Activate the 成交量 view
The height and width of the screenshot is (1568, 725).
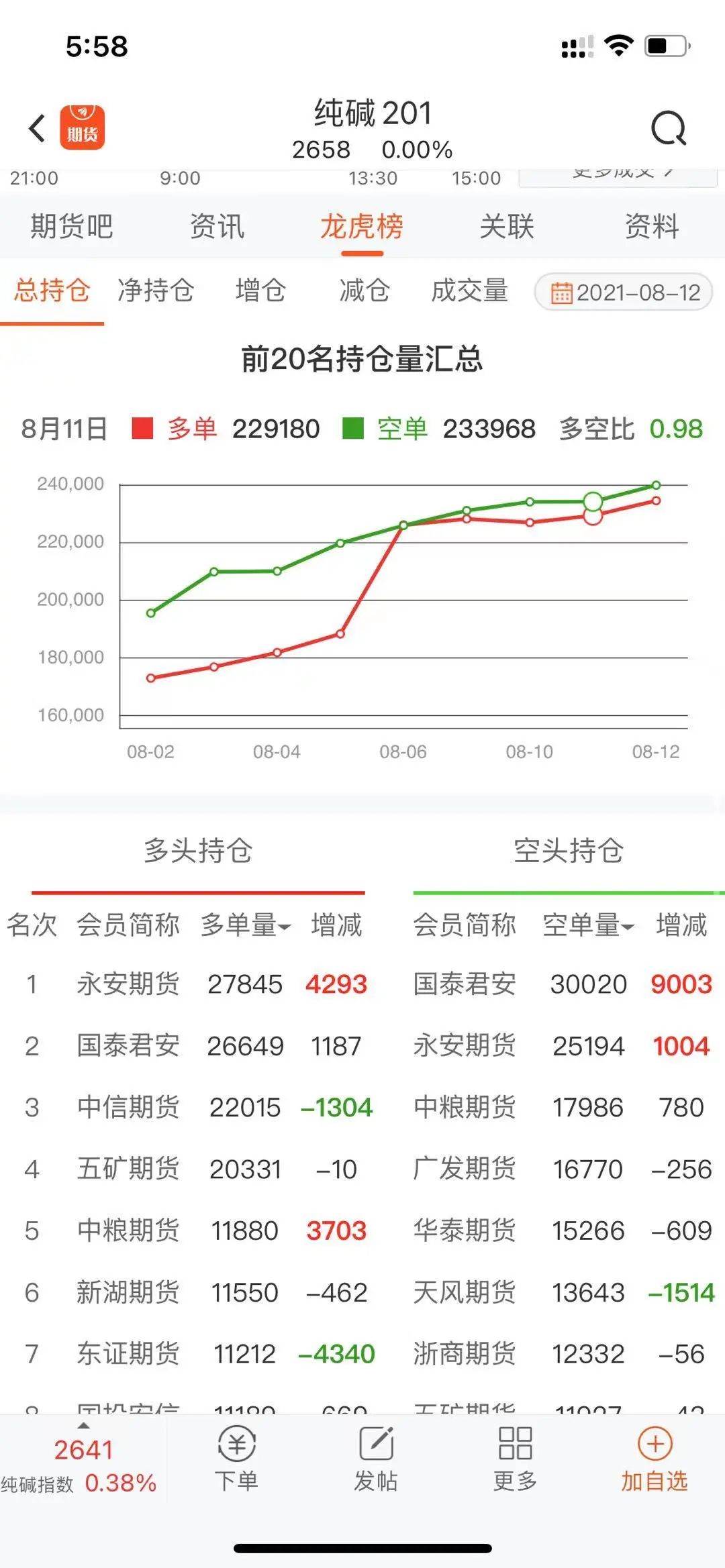470,291
